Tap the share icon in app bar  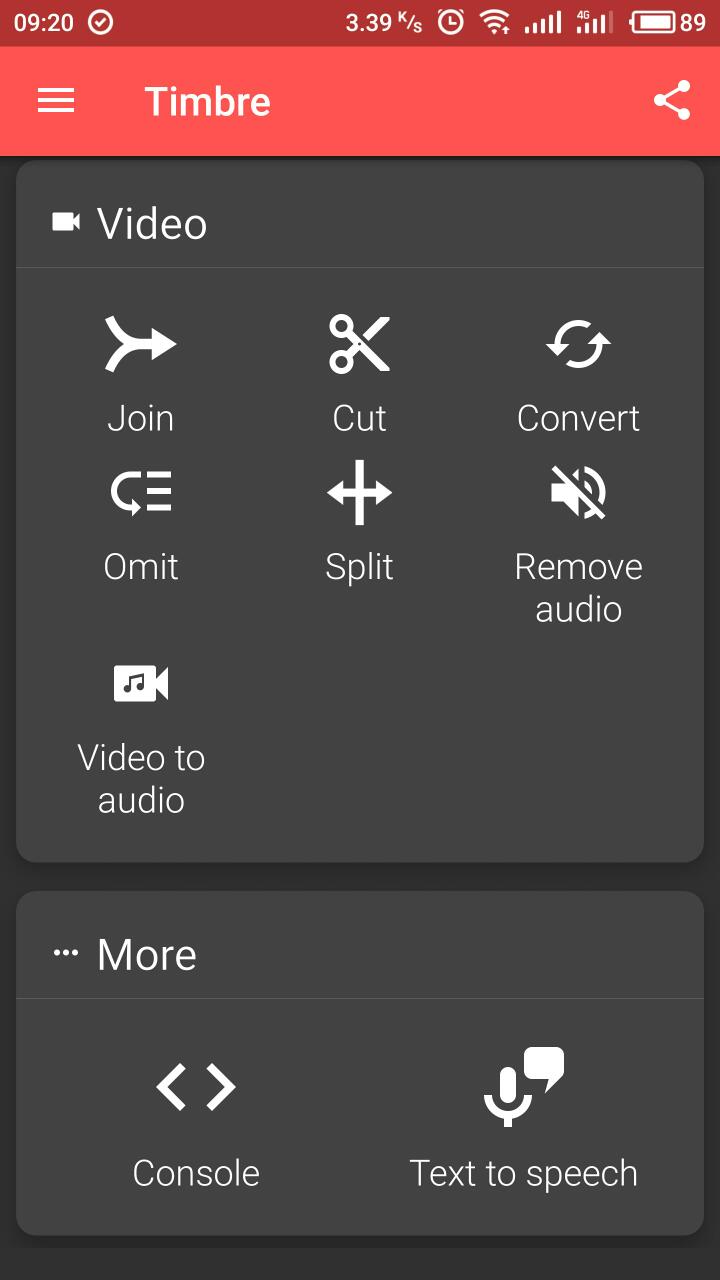(x=672, y=101)
